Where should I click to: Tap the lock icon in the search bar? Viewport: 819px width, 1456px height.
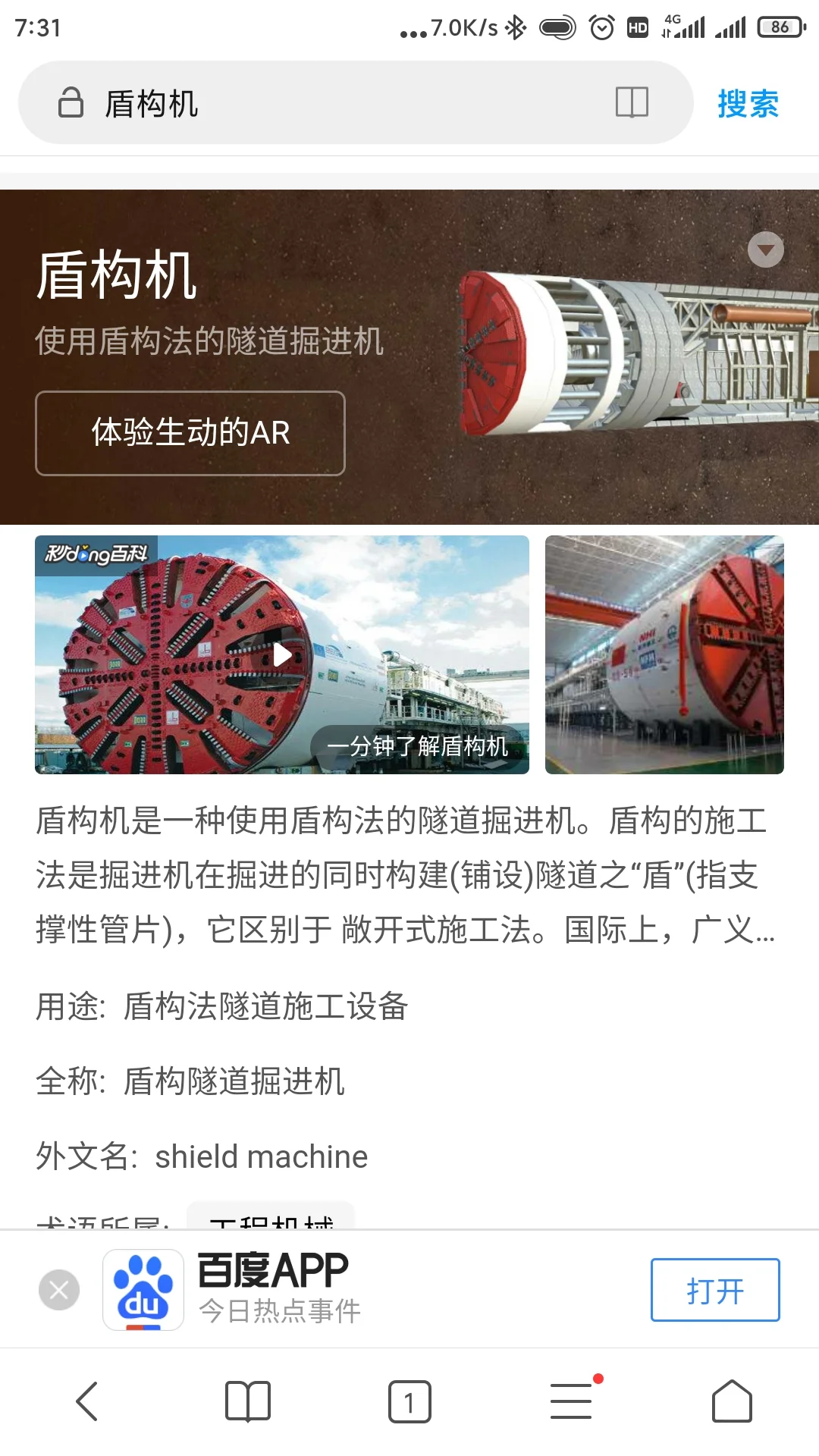coord(72,104)
